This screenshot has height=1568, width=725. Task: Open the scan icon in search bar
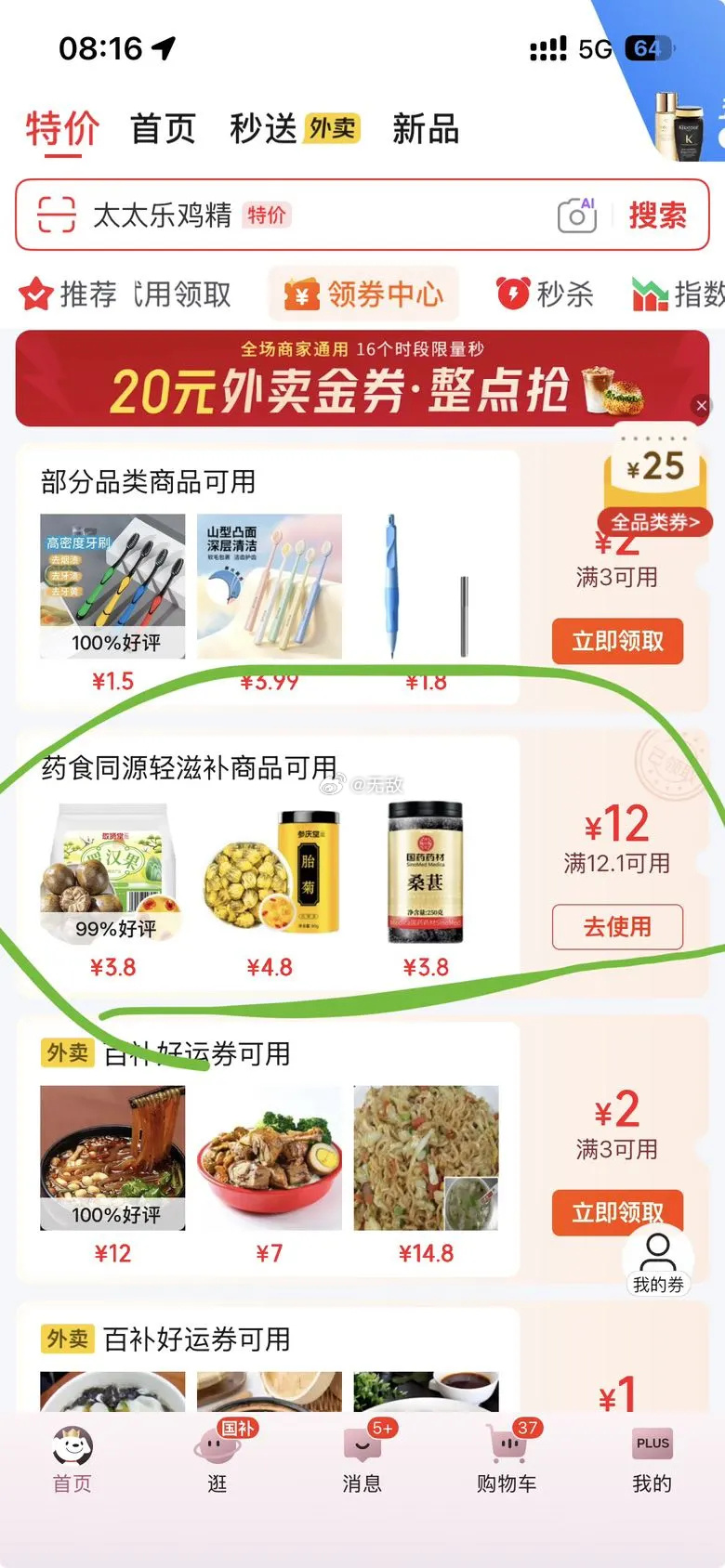(56, 215)
